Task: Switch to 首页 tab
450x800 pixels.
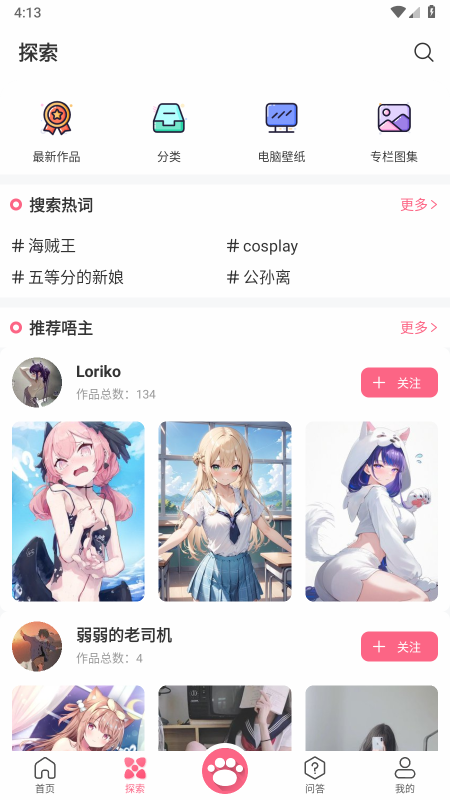Action: [x=45, y=775]
